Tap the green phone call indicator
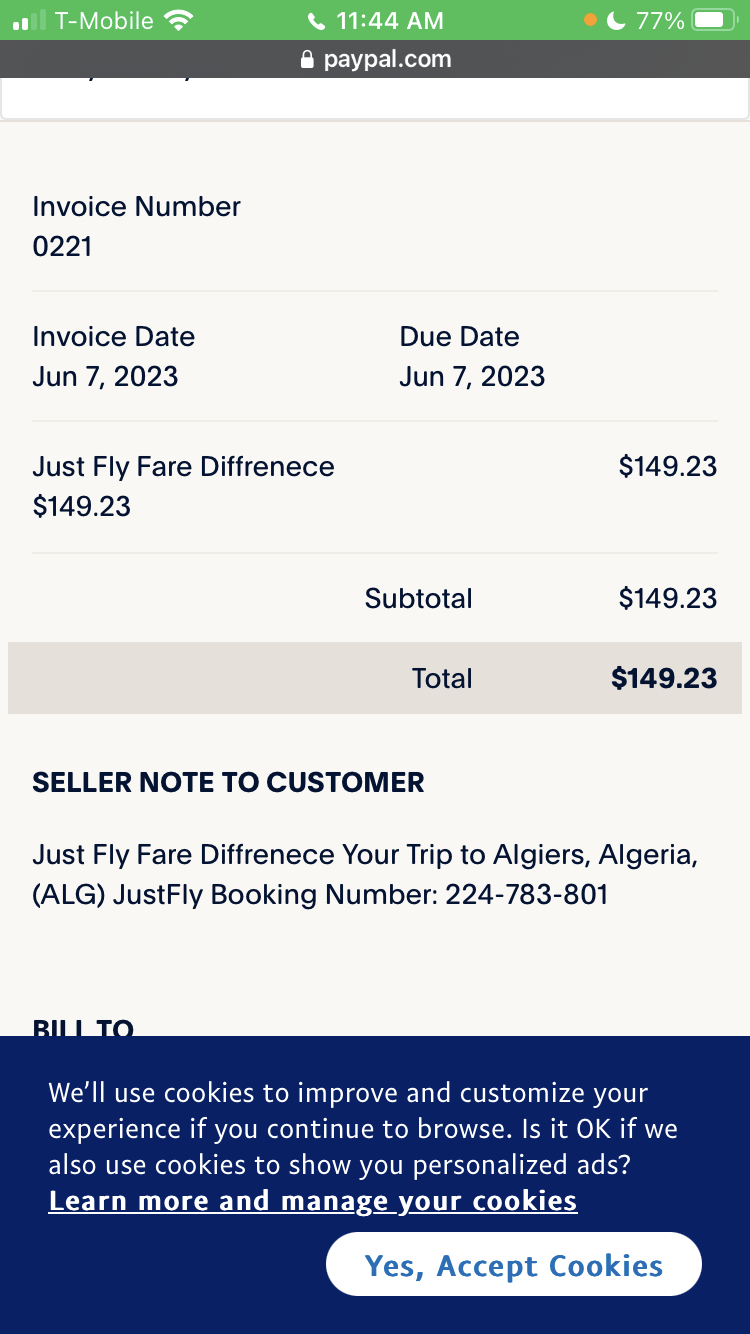This screenshot has height=1334, width=750. pos(318,19)
